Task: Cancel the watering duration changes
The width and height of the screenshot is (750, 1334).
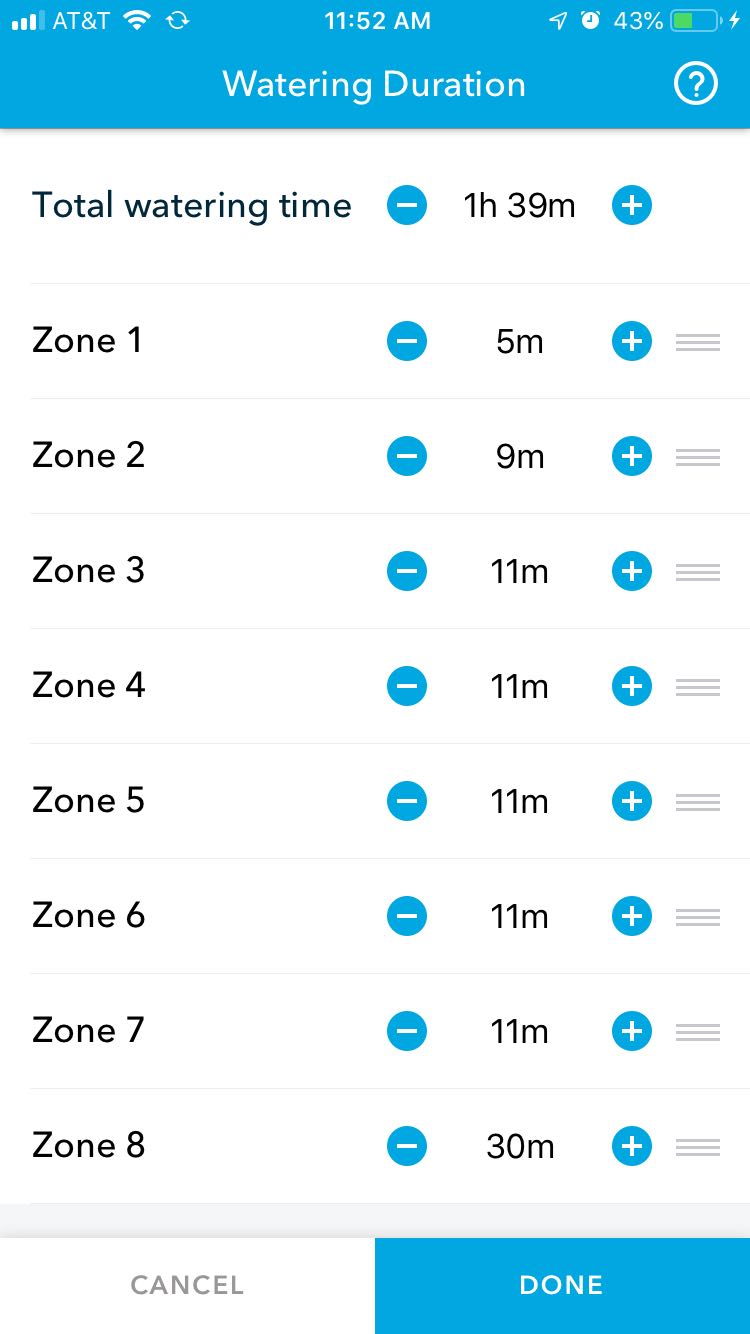Action: pos(187,1285)
